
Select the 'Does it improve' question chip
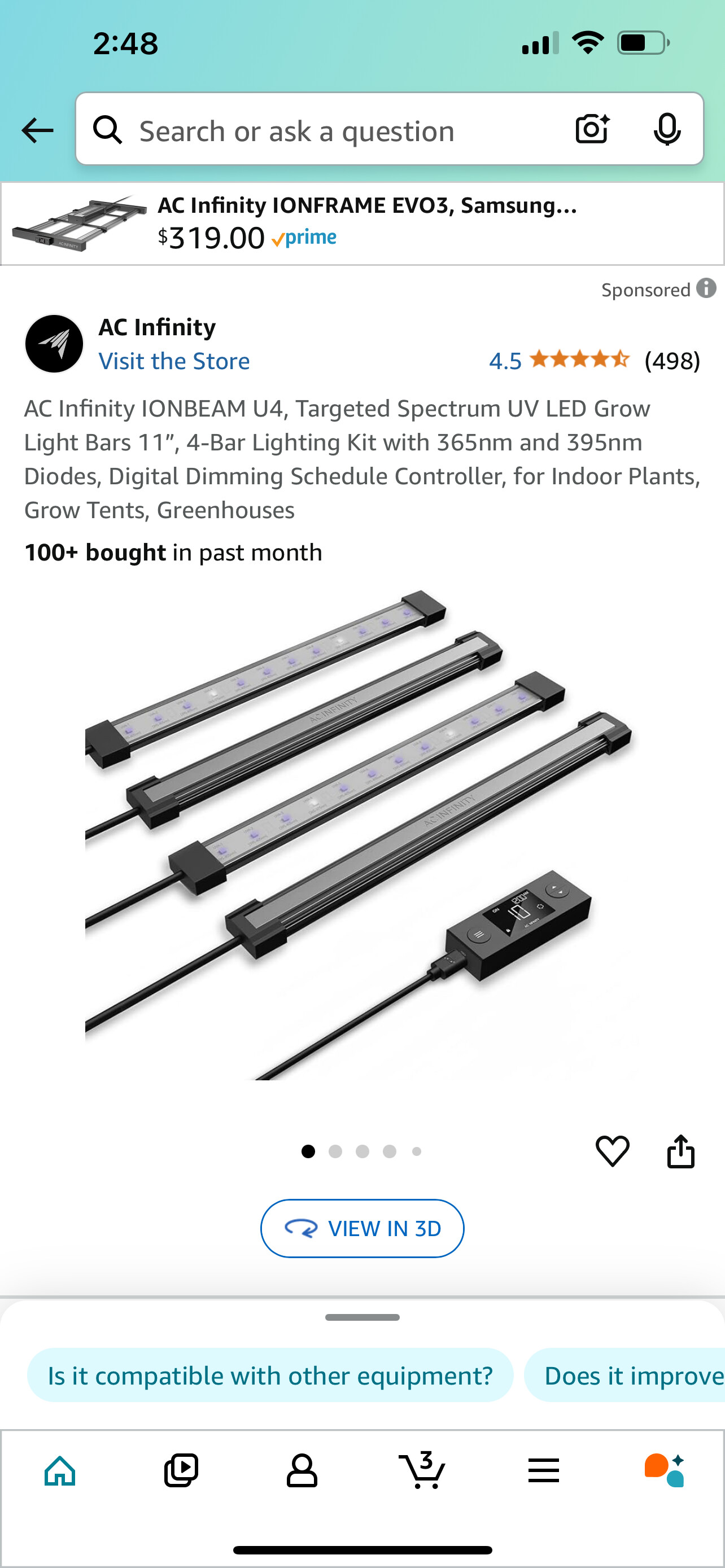[625, 1376]
